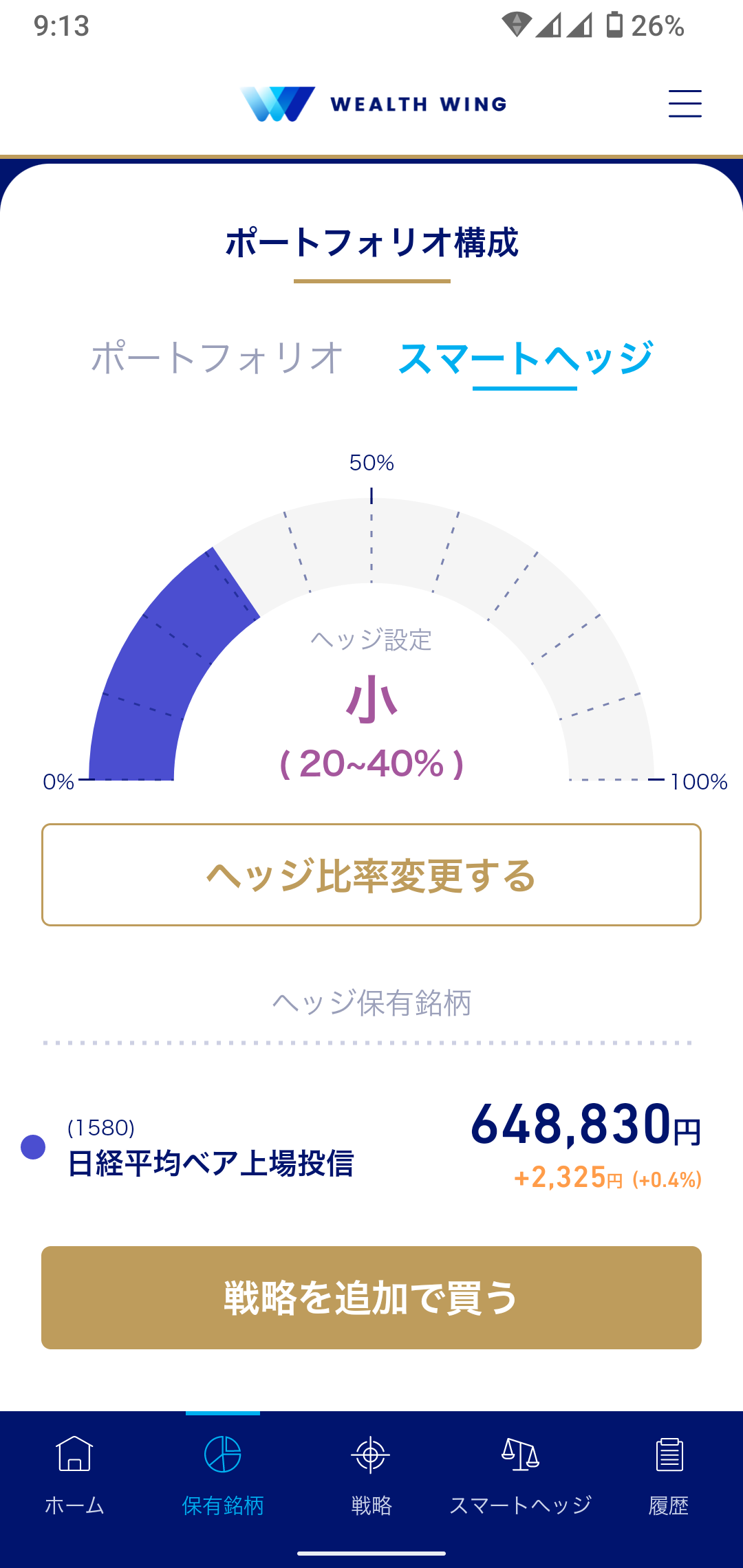Image resolution: width=743 pixels, height=1568 pixels.
Task: Switch to the ポートフォリオ tab
Action: tap(217, 358)
